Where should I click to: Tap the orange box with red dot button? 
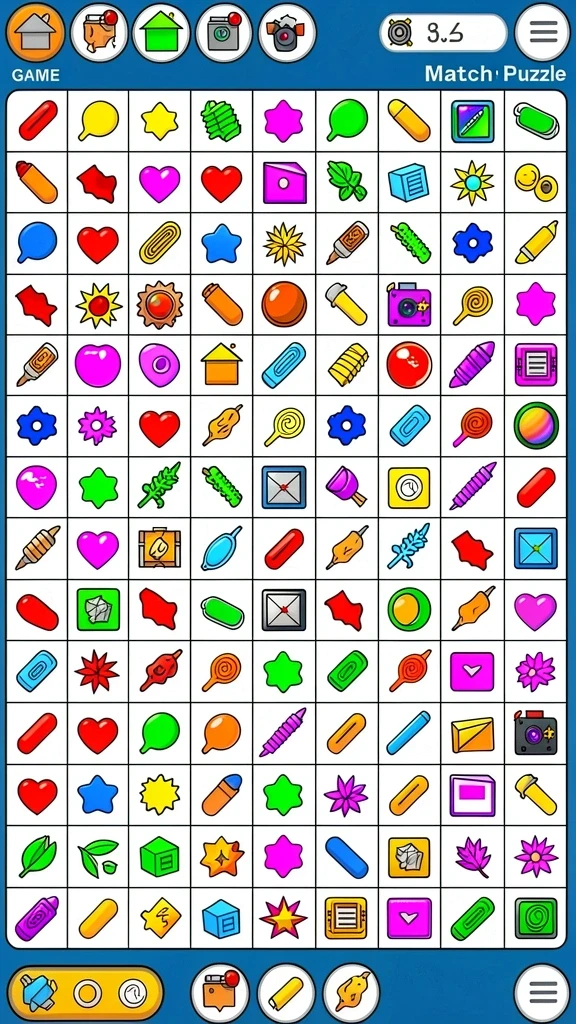coord(220,993)
